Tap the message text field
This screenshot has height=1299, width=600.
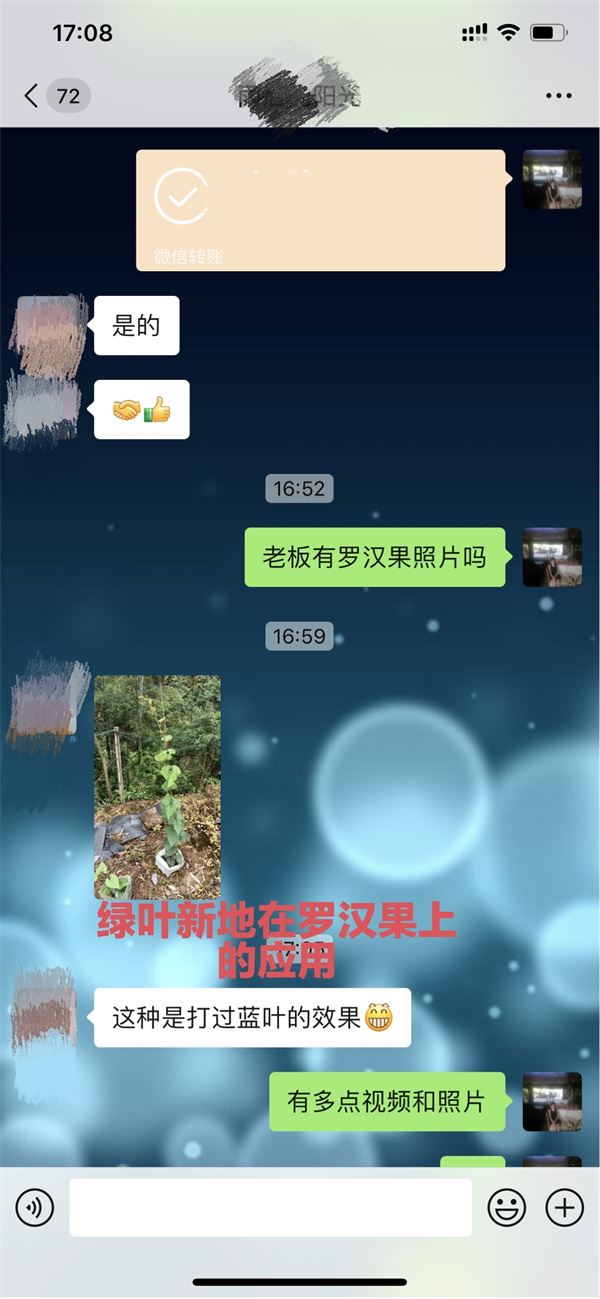(x=270, y=1208)
